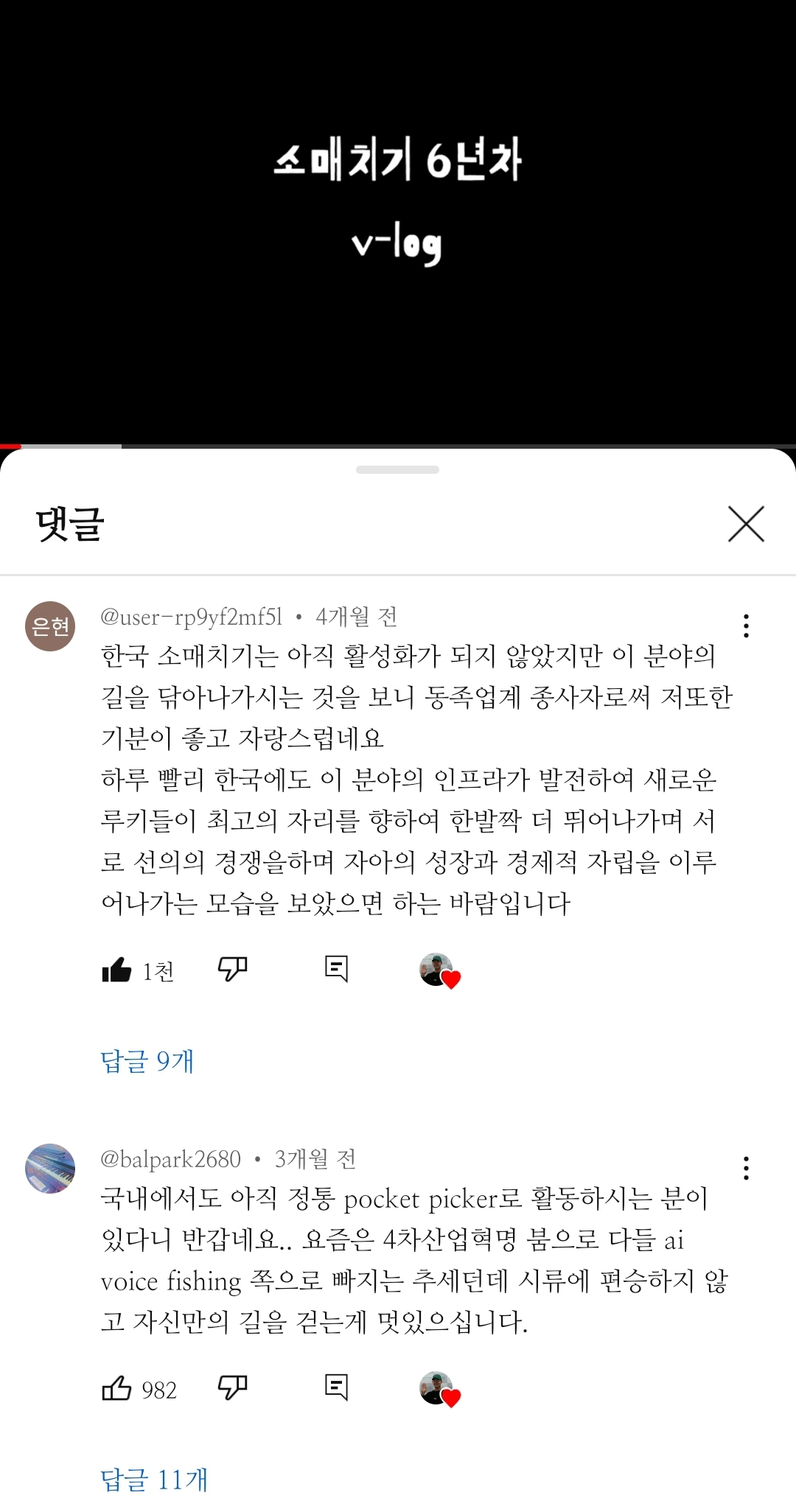
Task: Reply to @balpark2680's comment
Action: click(336, 1387)
